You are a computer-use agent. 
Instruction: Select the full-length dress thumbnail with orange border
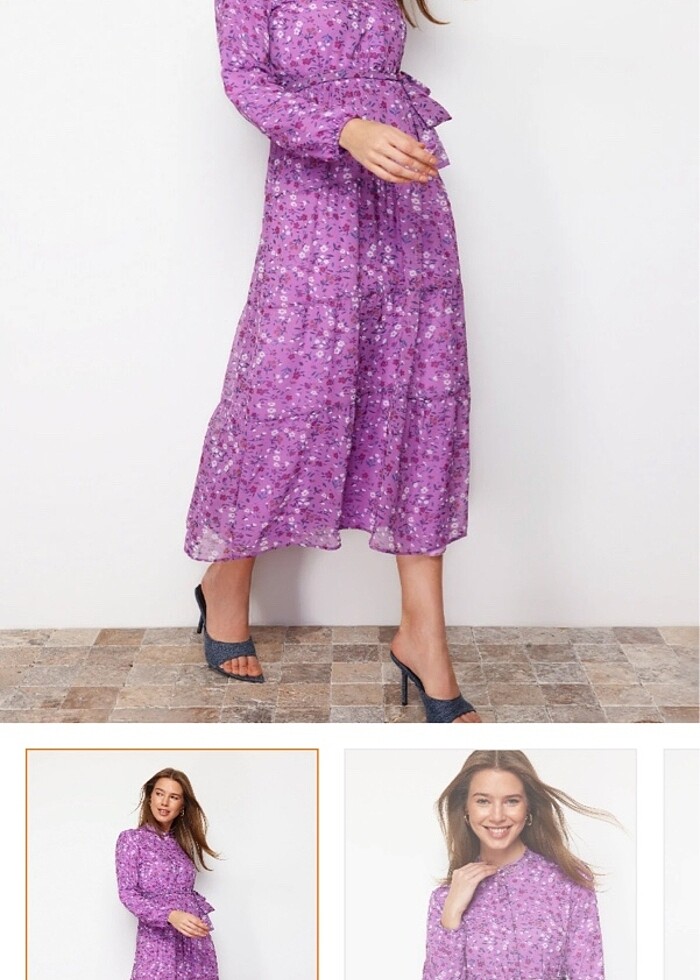click(172, 865)
